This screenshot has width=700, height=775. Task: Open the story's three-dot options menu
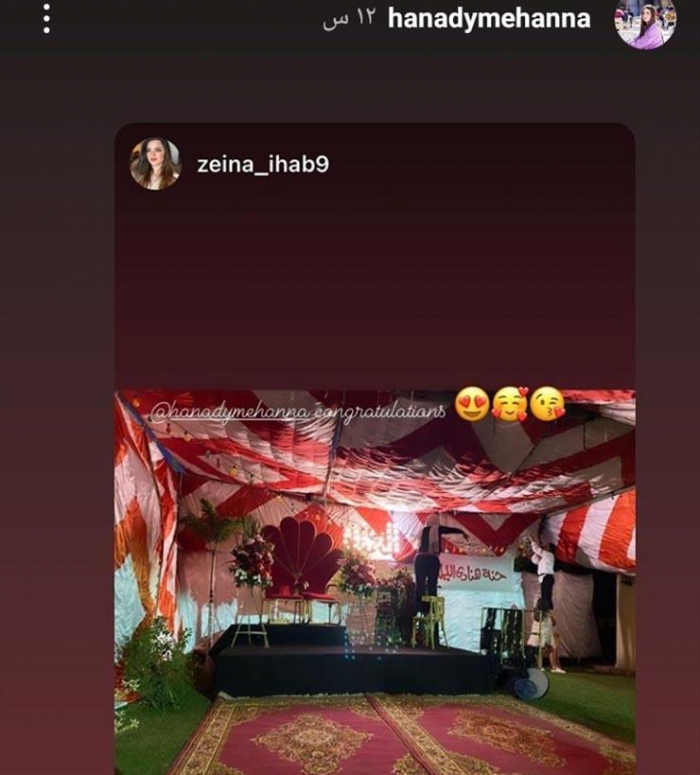tap(46, 19)
